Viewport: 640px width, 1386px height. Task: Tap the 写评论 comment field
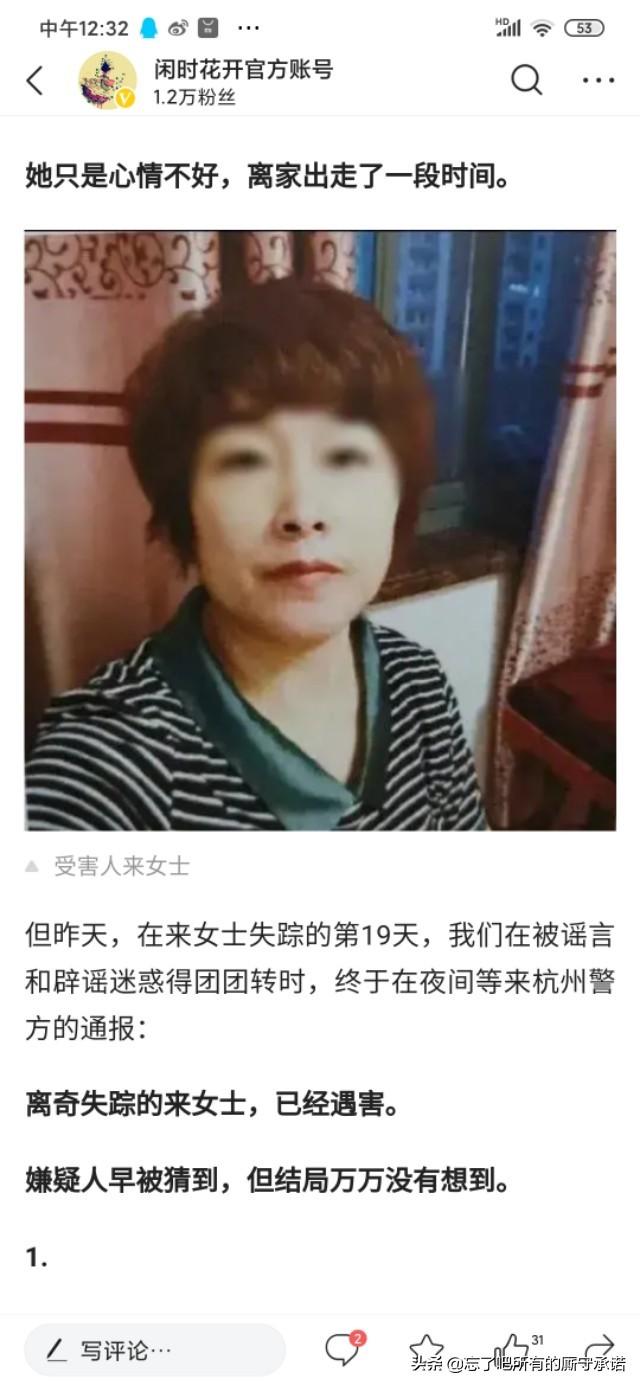(155, 1350)
